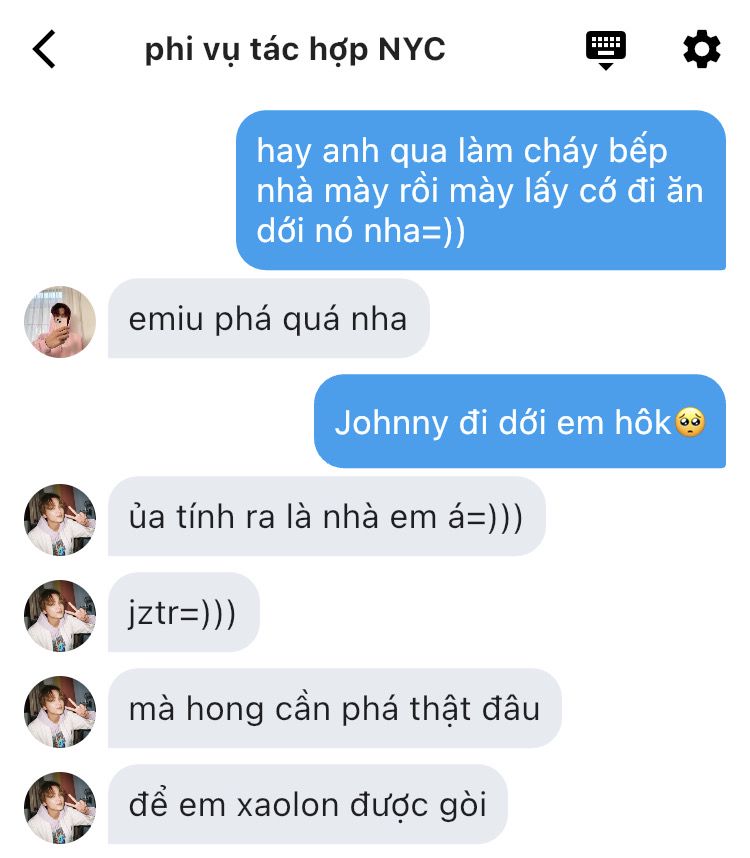Open the avatar beside "emiu phá quá nha"
Viewport: 750px width, 858px height.
60,321
